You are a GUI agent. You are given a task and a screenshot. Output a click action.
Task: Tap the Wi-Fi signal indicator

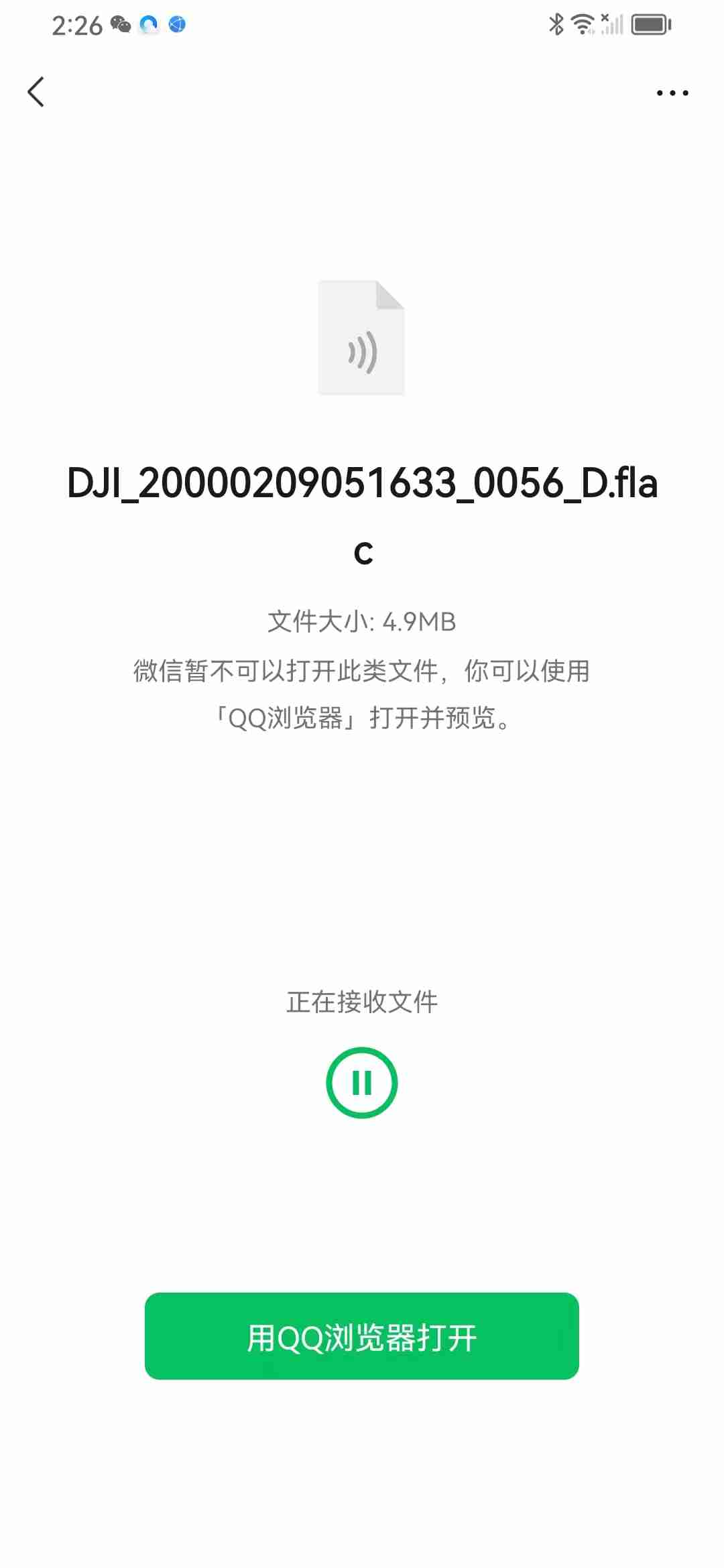tap(582, 24)
